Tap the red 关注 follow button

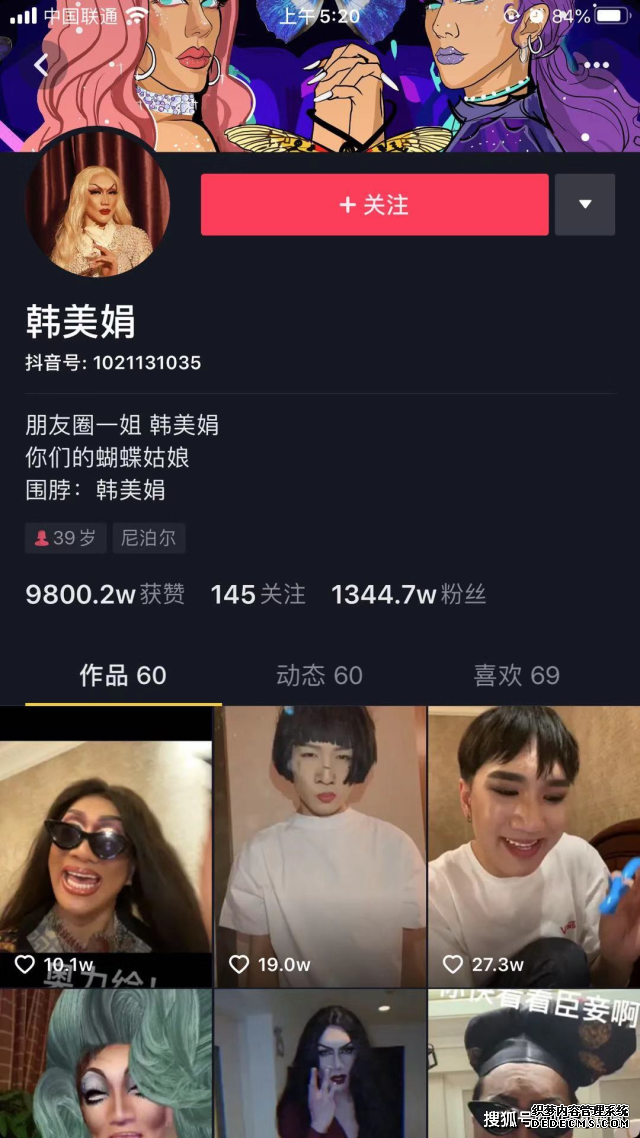(374, 205)
